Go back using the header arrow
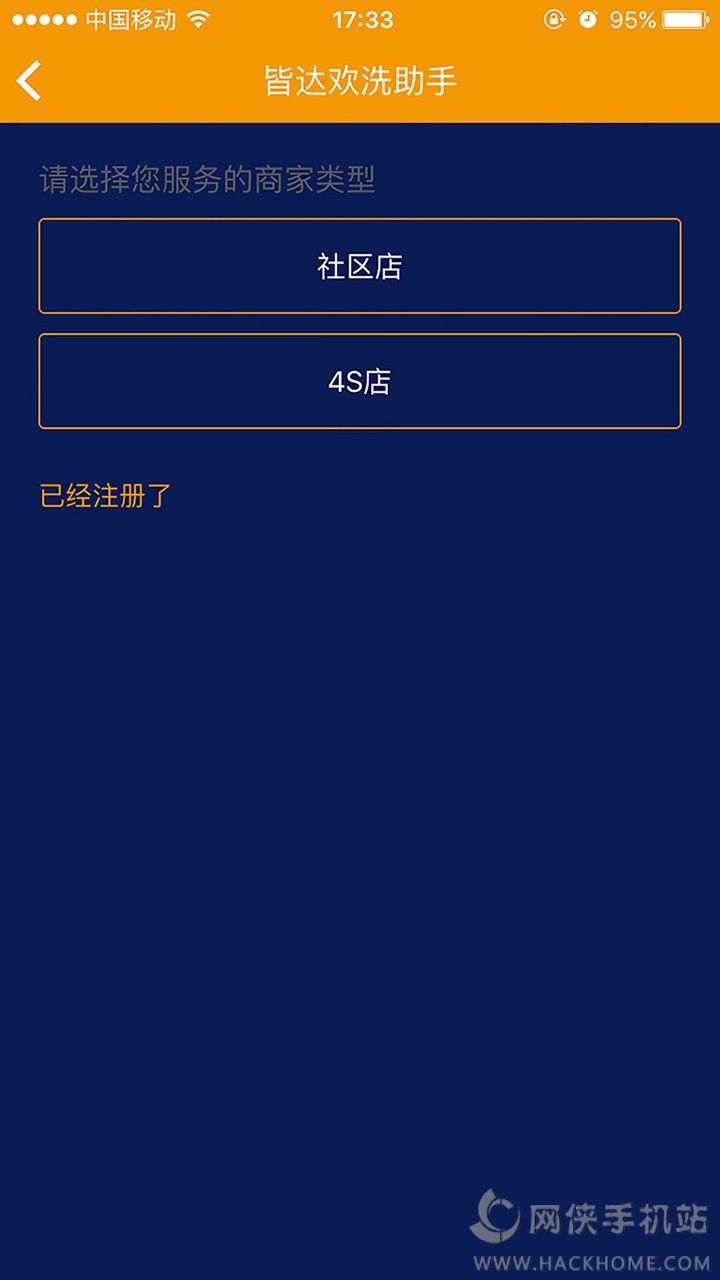 click(30, 80)
